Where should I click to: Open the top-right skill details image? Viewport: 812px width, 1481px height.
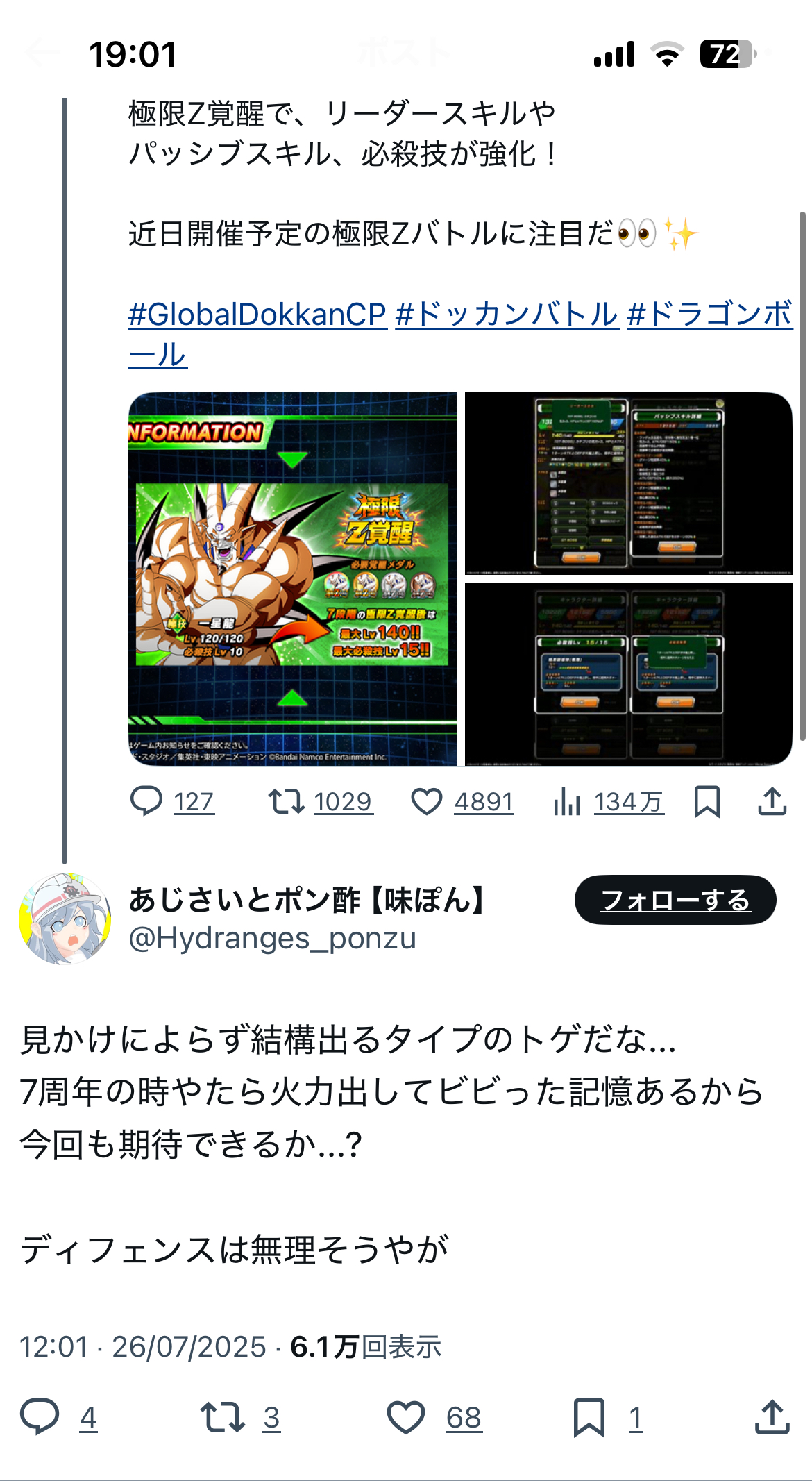(x=629, y=483)
